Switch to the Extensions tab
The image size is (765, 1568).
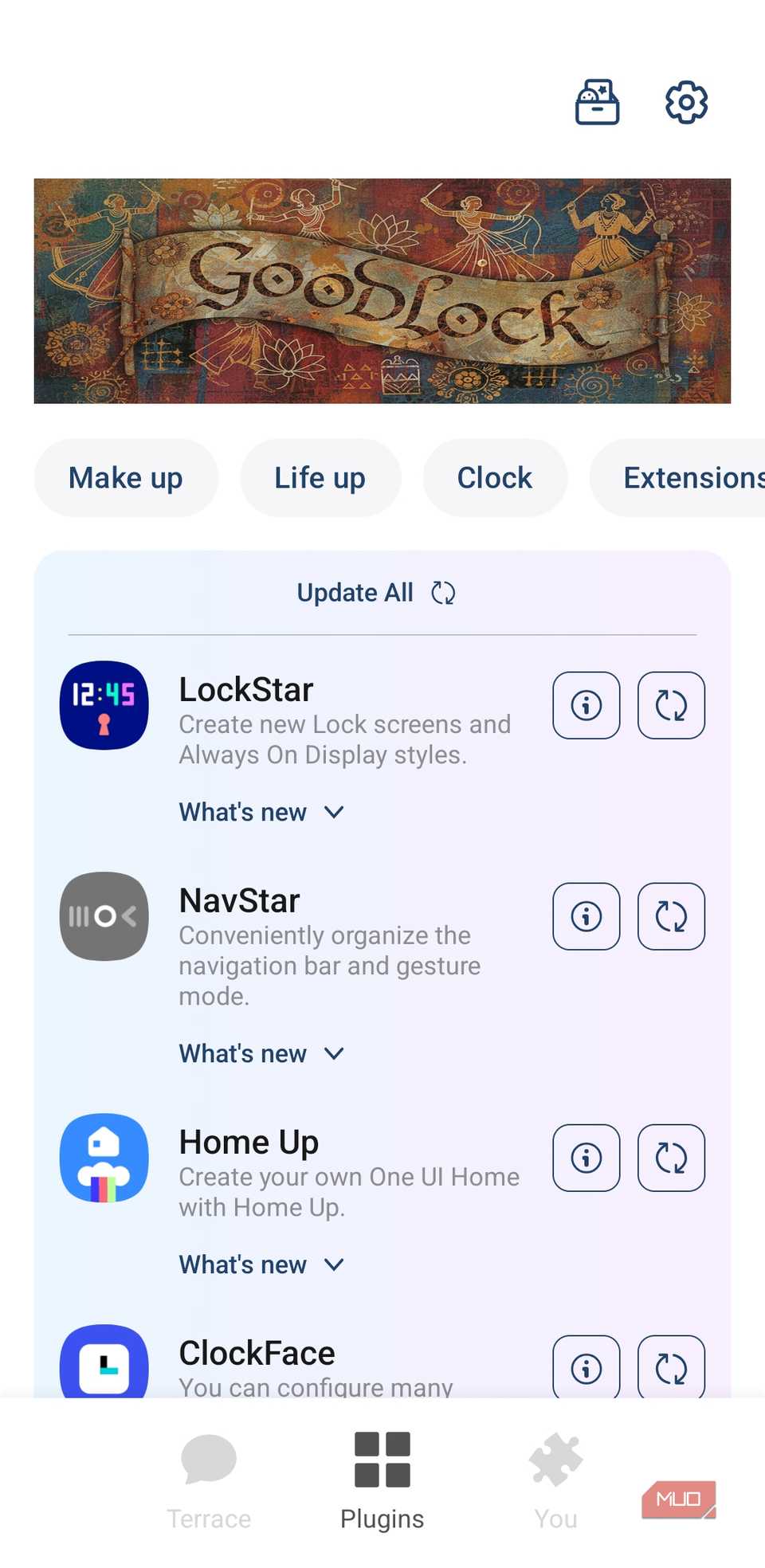(x=687, y=477)
